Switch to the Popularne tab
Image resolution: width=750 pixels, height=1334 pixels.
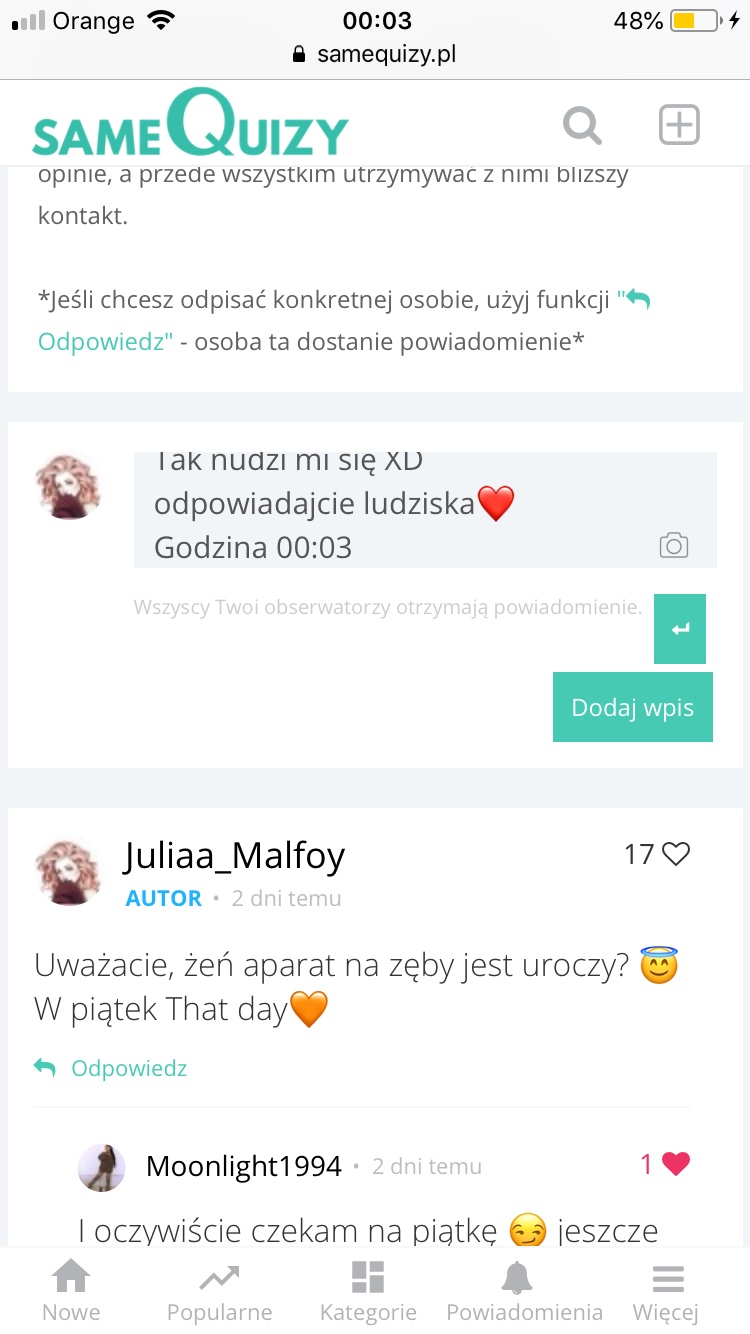coord(219,1291)
